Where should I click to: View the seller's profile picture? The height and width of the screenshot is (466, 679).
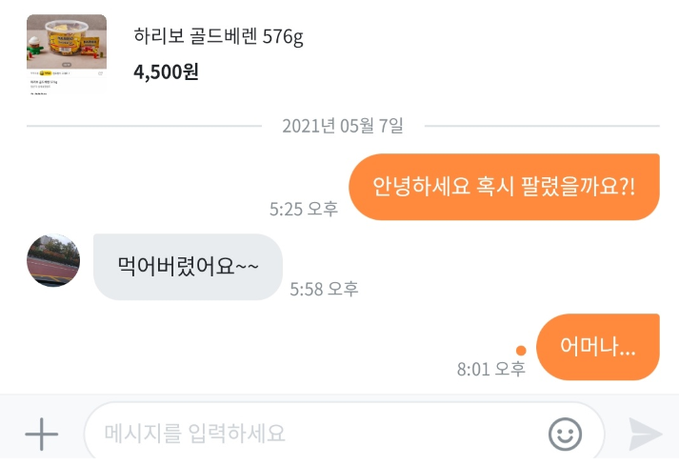(x=53, y=260)
